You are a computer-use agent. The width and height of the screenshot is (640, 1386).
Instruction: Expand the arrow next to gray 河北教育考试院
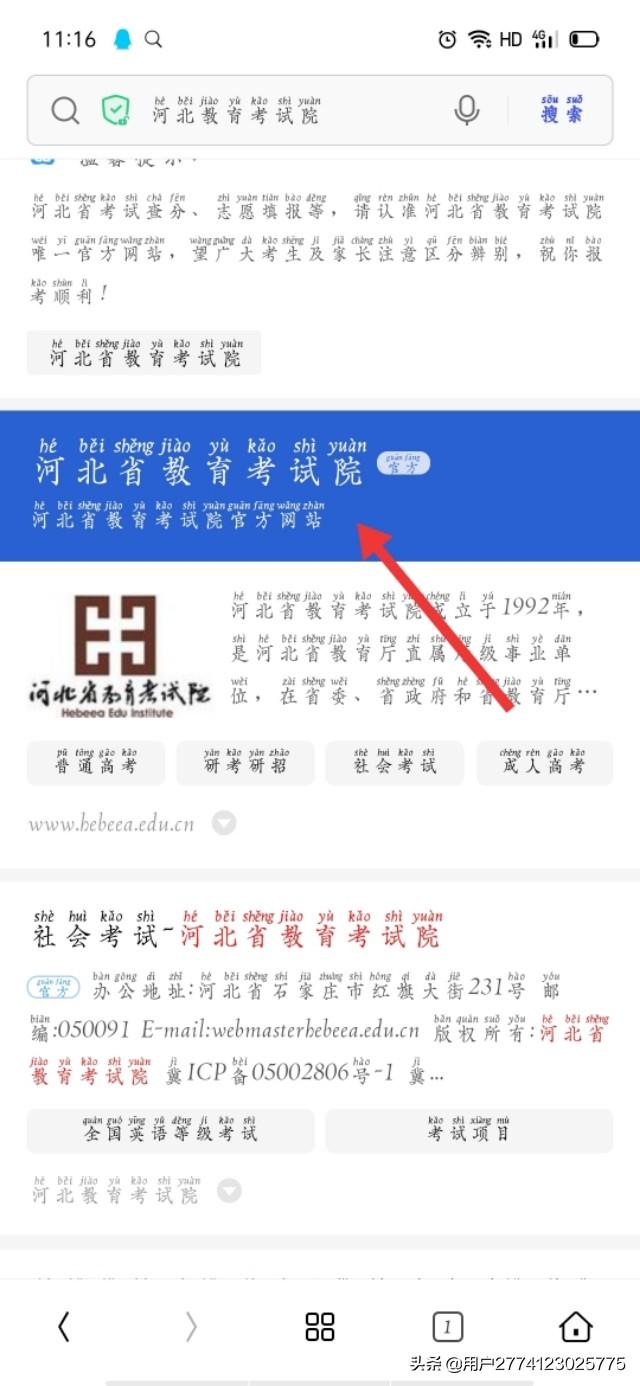[229, 1191]
